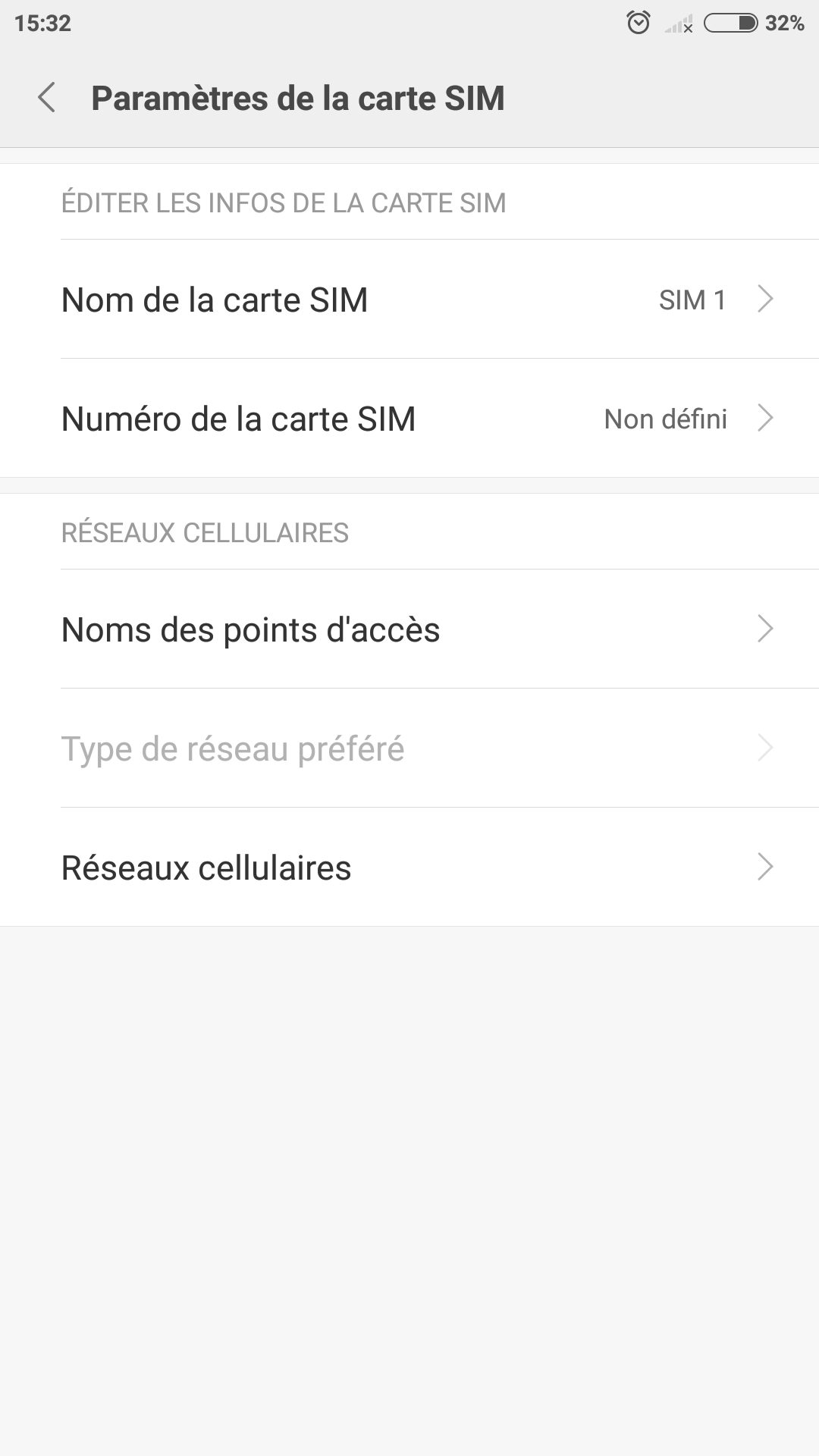Open Nom de la carte SIM
This screenshot has width=819, height=1456.
pos(409,299)
